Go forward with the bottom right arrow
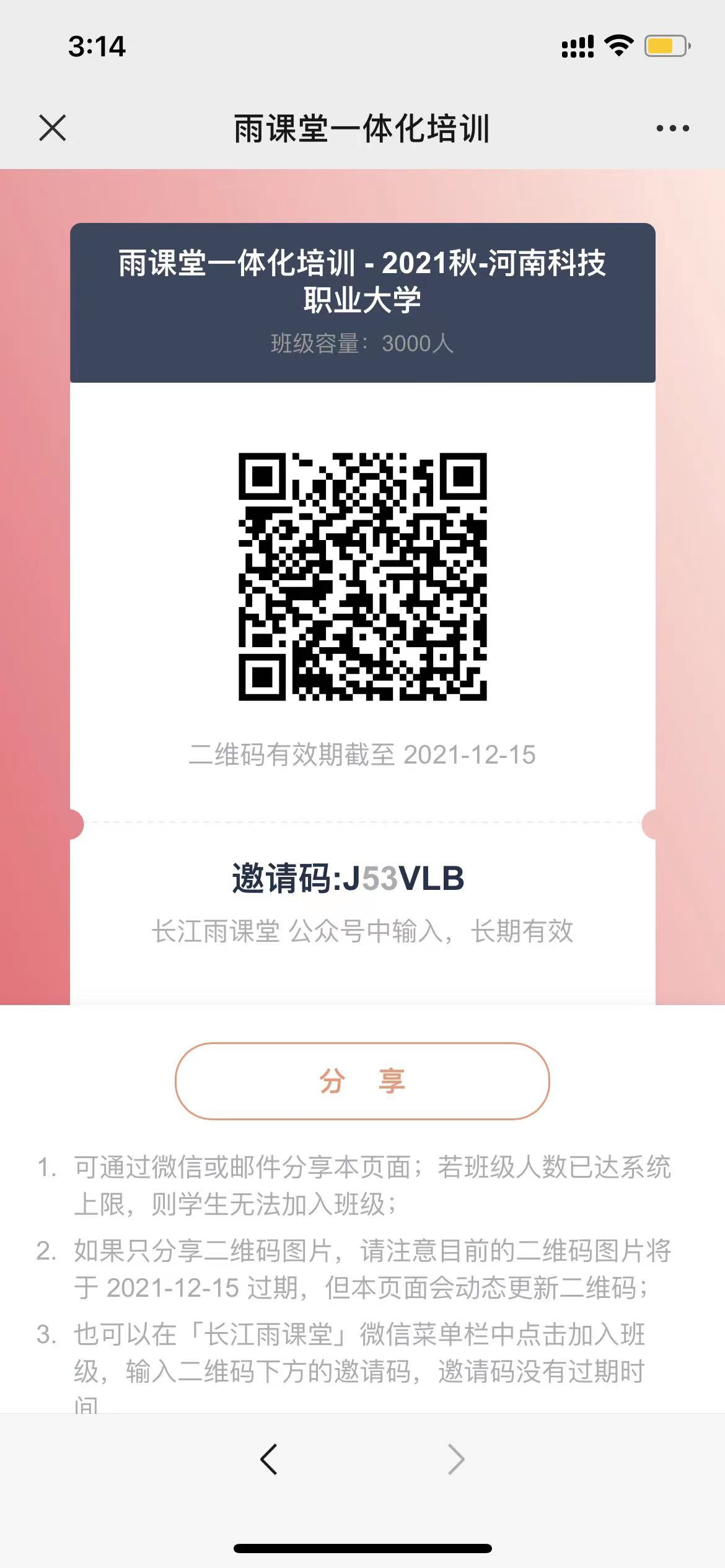Screen dimensions: 725x1568 pos(456,1460)
